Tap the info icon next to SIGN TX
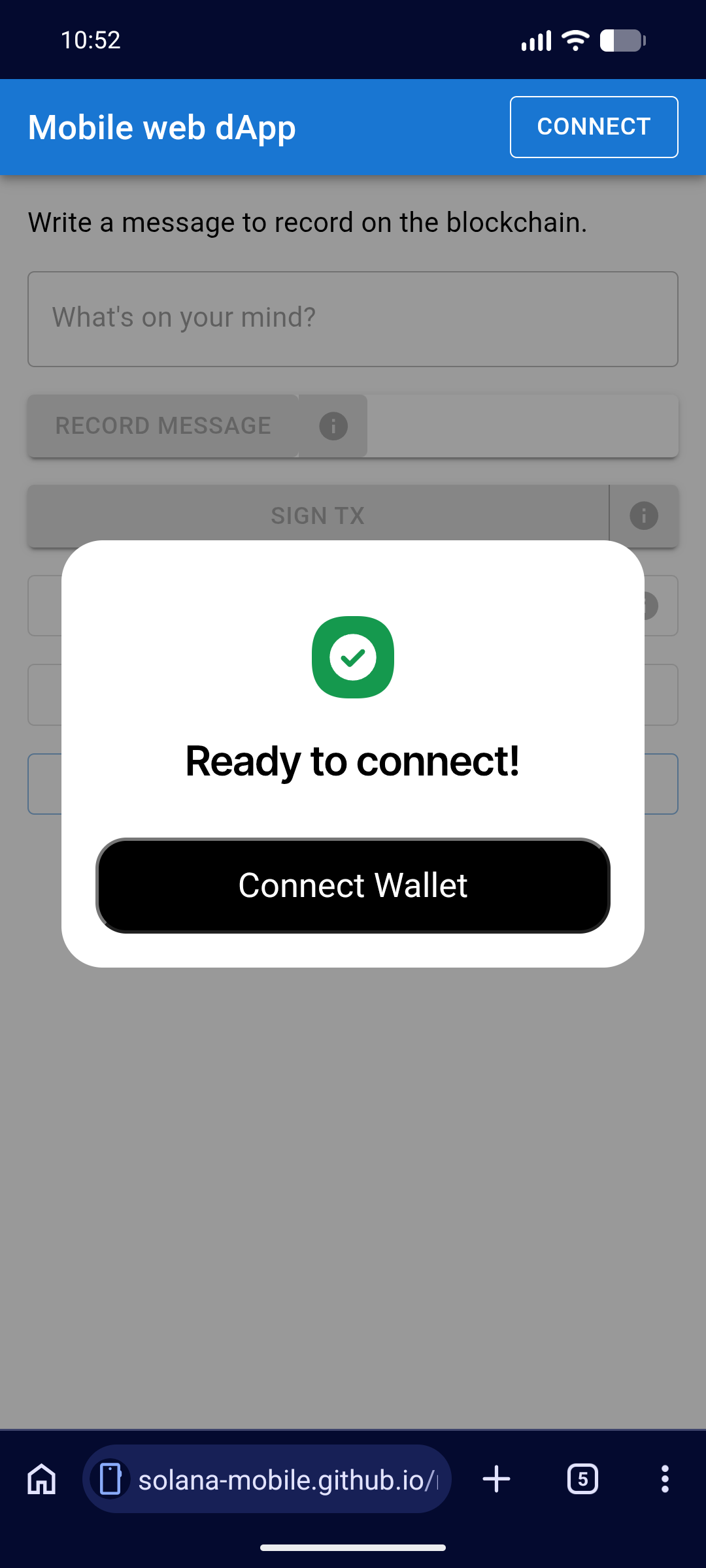The width and height of the screenshot is (706, 1568). click(644, 515)
